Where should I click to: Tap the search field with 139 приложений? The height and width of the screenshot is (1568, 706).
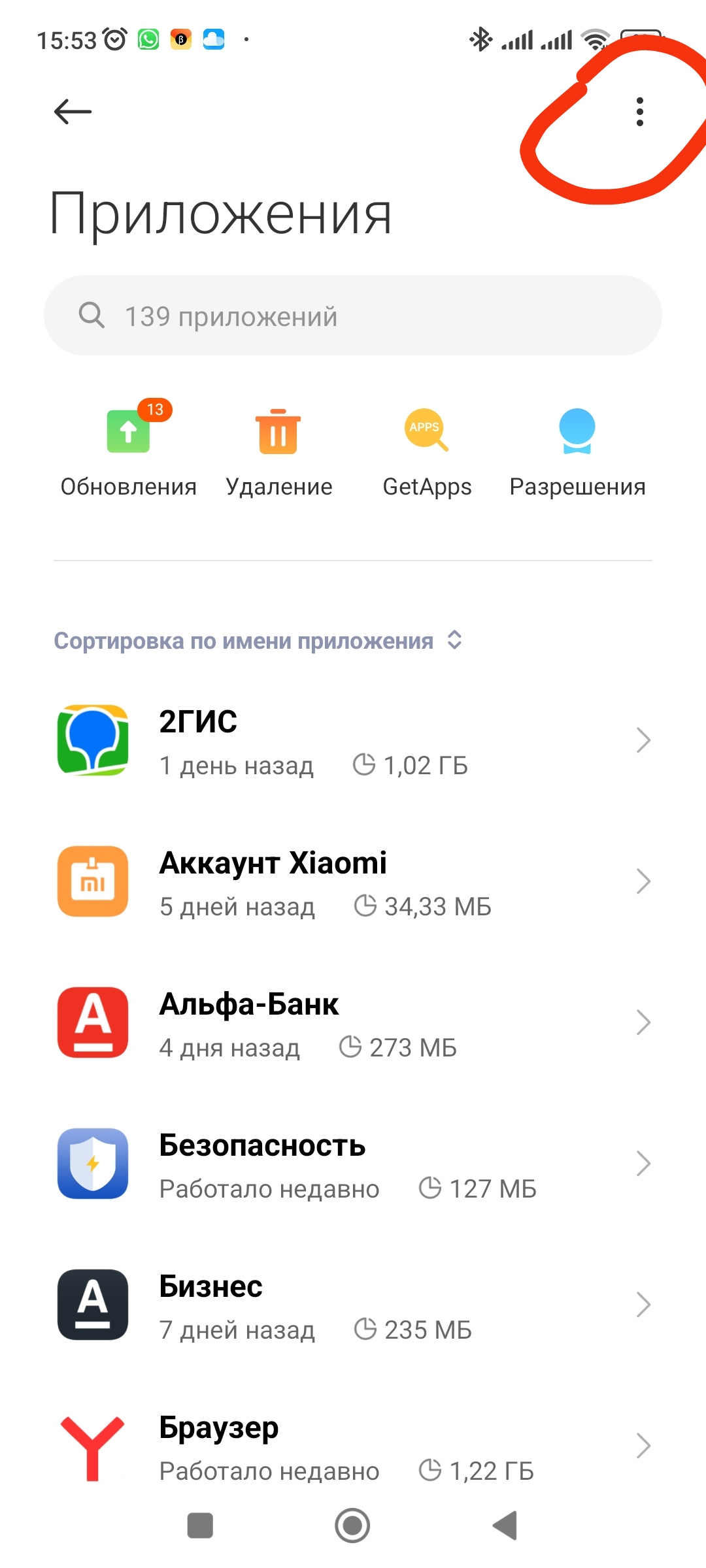coord(353,316)
